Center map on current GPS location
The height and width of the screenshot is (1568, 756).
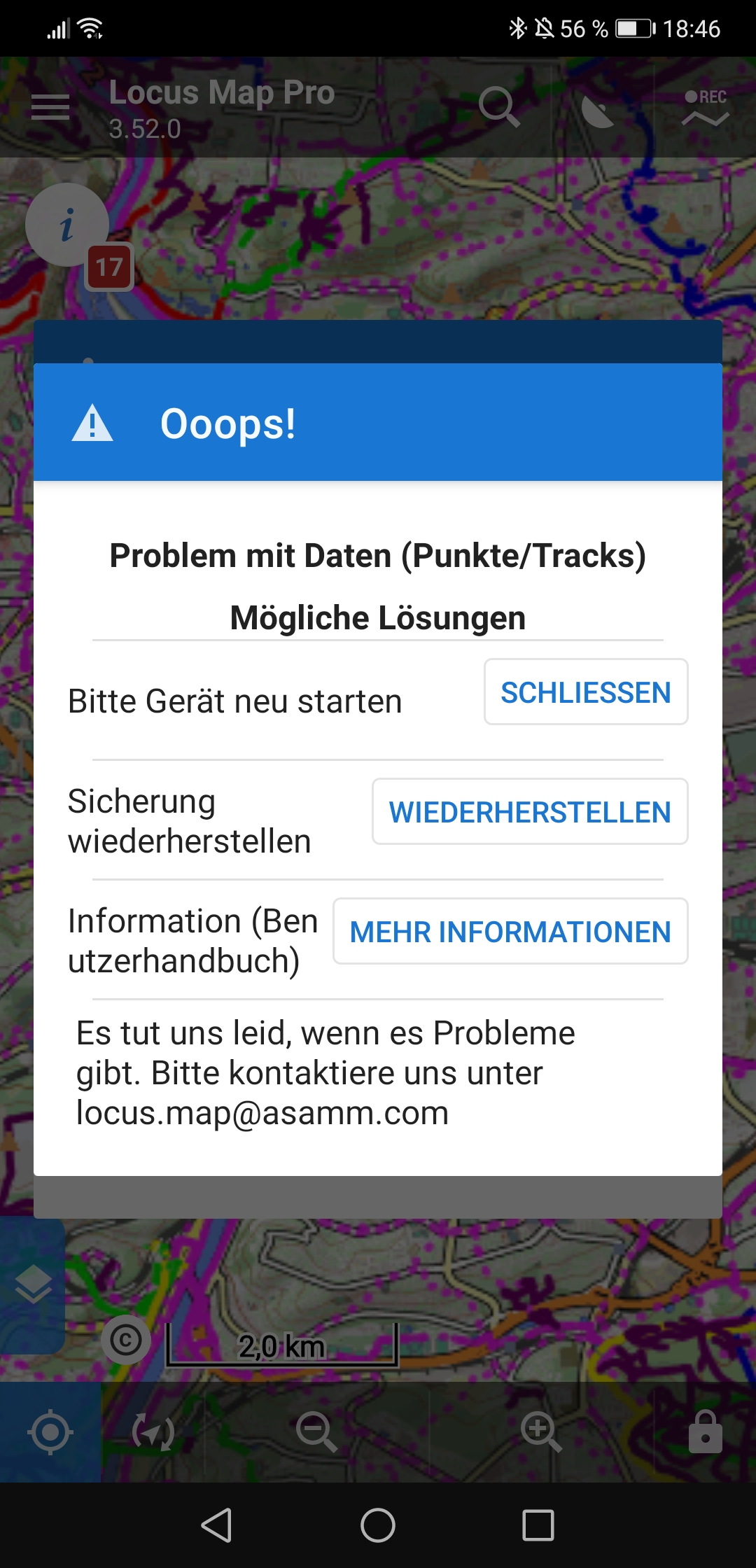pos(50,1432)
